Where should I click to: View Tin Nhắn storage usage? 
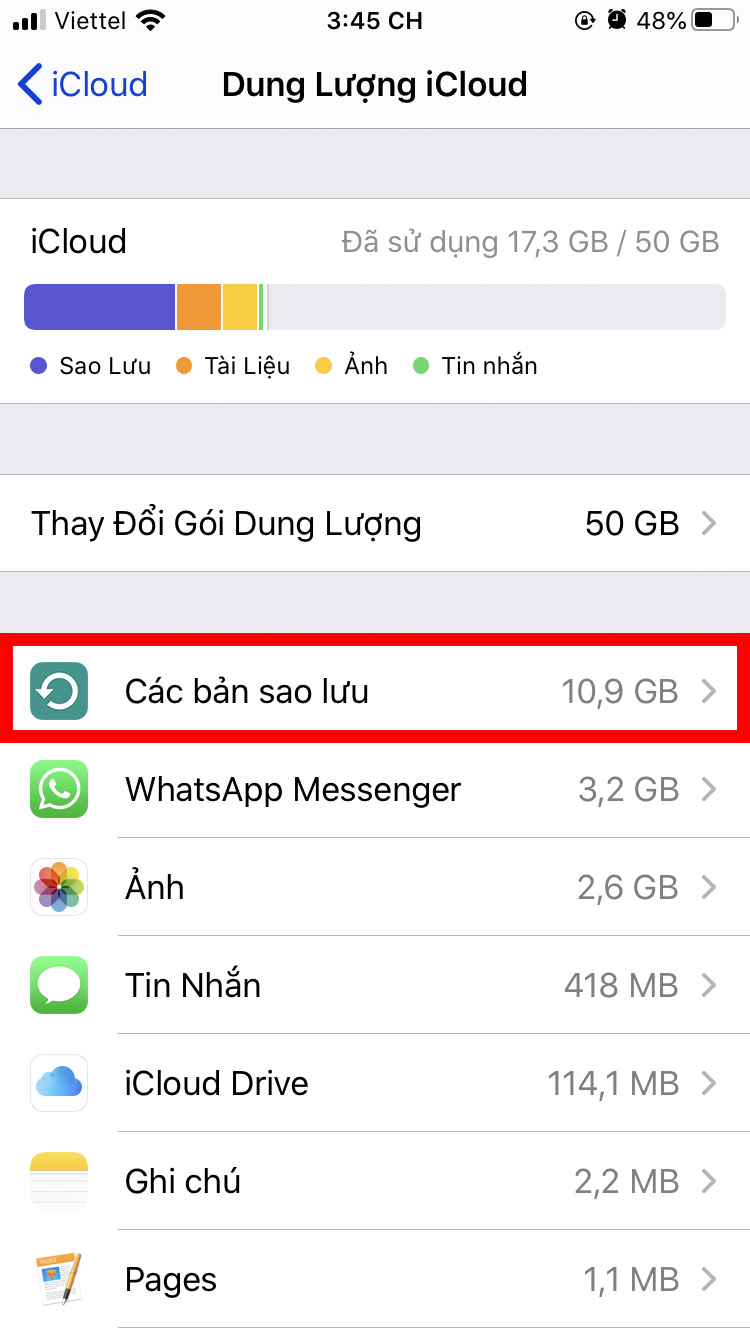click(x=375, y=986)
